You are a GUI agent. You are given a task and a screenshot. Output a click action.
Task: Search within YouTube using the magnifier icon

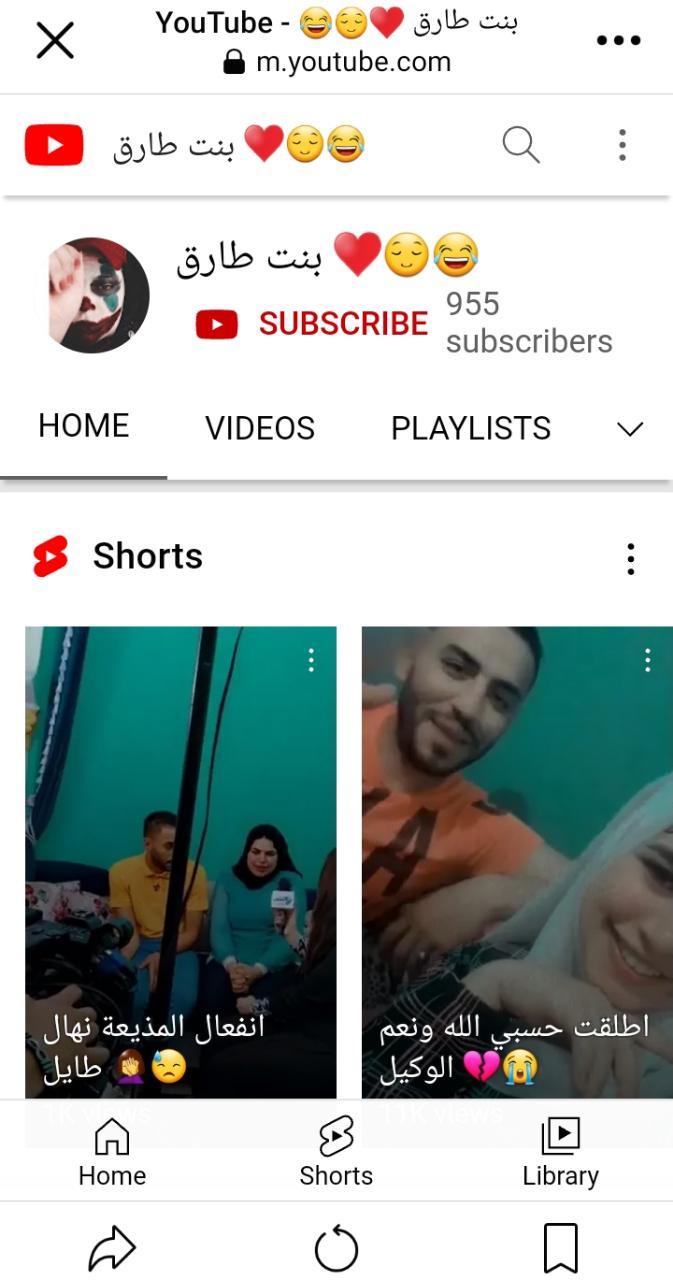(520, 146)
